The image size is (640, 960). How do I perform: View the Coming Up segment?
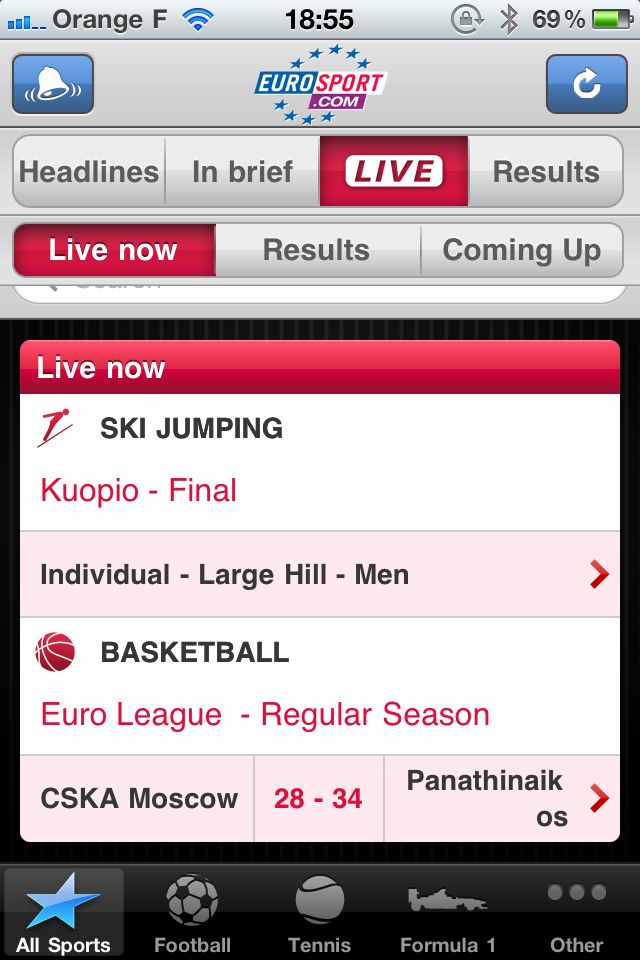click(x=521, y=250)
